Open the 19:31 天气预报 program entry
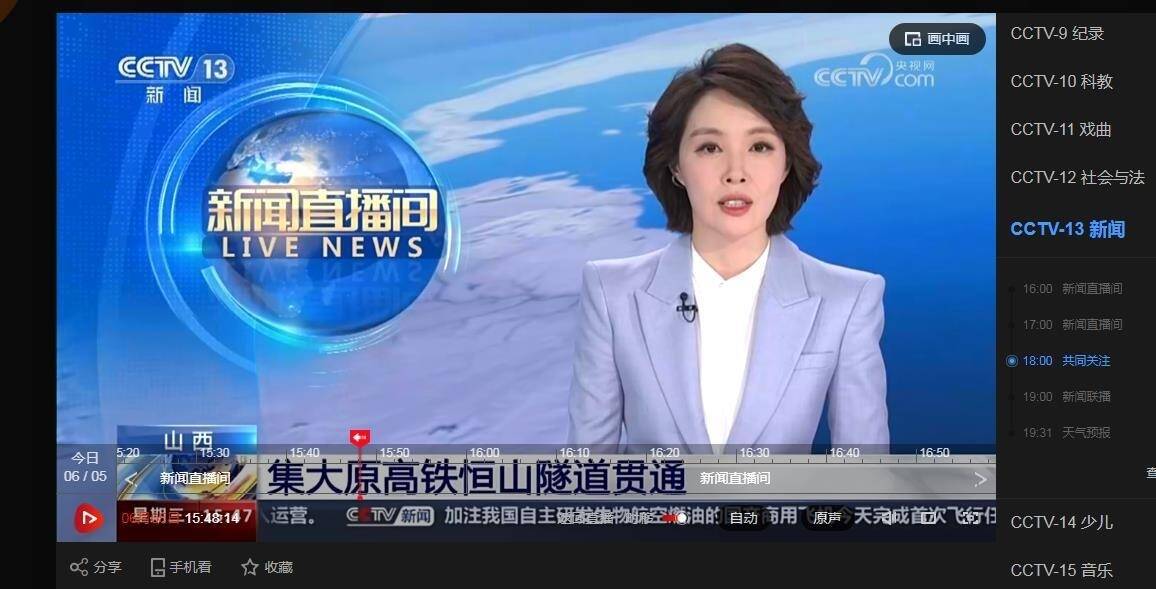 (x=1066, y=432)
